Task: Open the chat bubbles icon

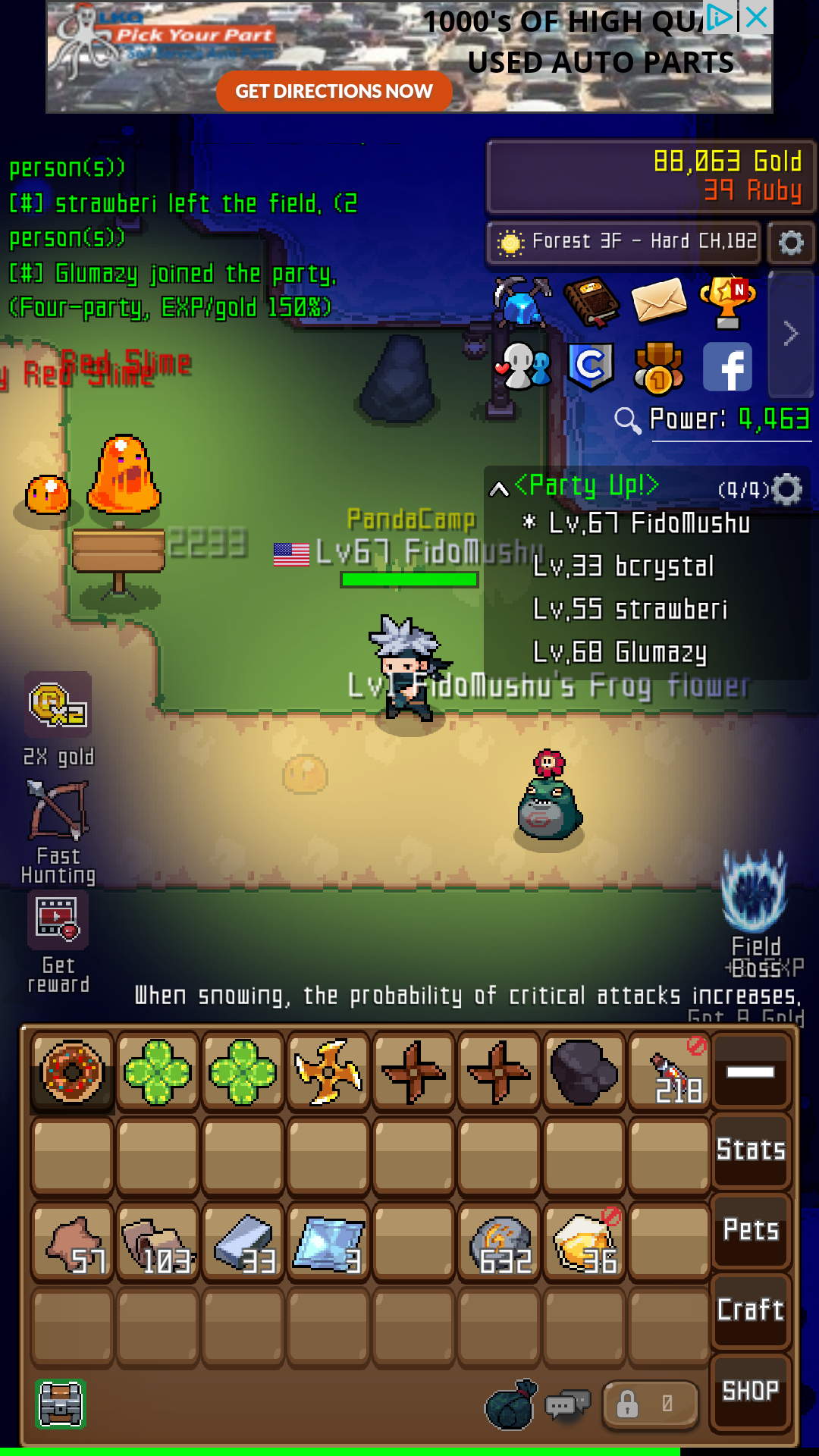Action: coord(567,1404)
